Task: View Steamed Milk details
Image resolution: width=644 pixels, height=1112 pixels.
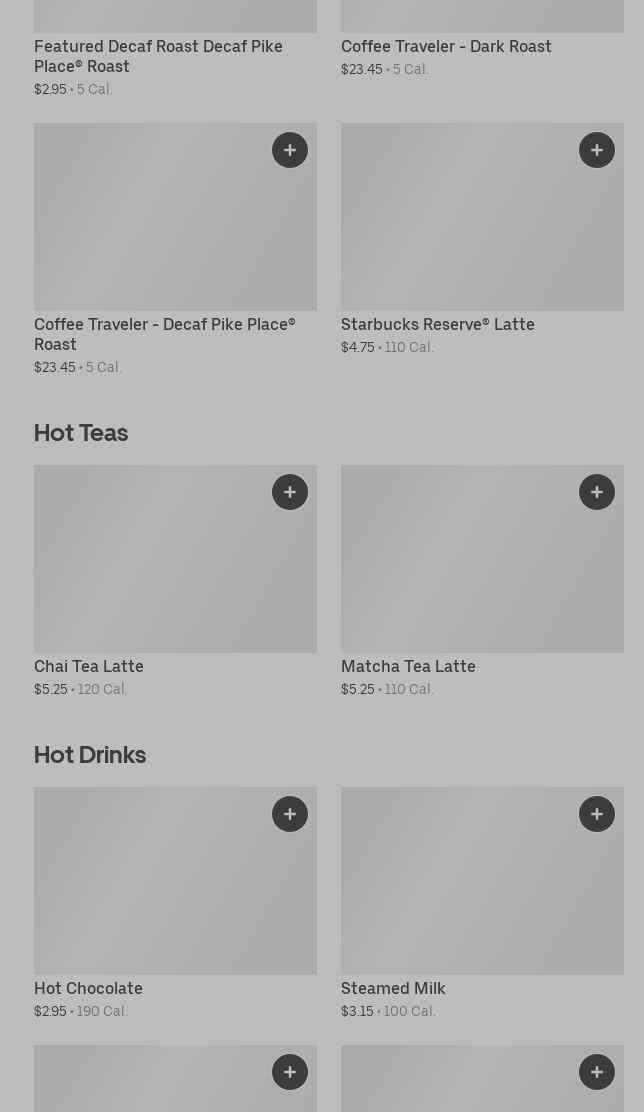Action: pos(482,903)
